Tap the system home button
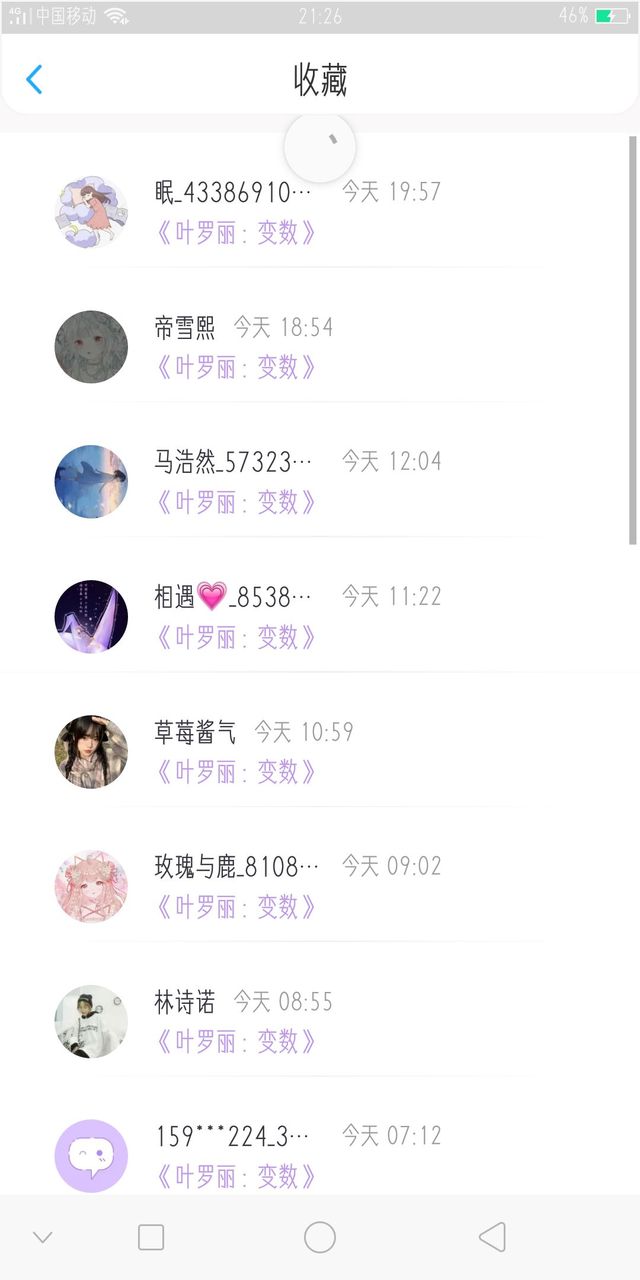The height and width of the screenshot is (1280, 640). [320, 1237]
